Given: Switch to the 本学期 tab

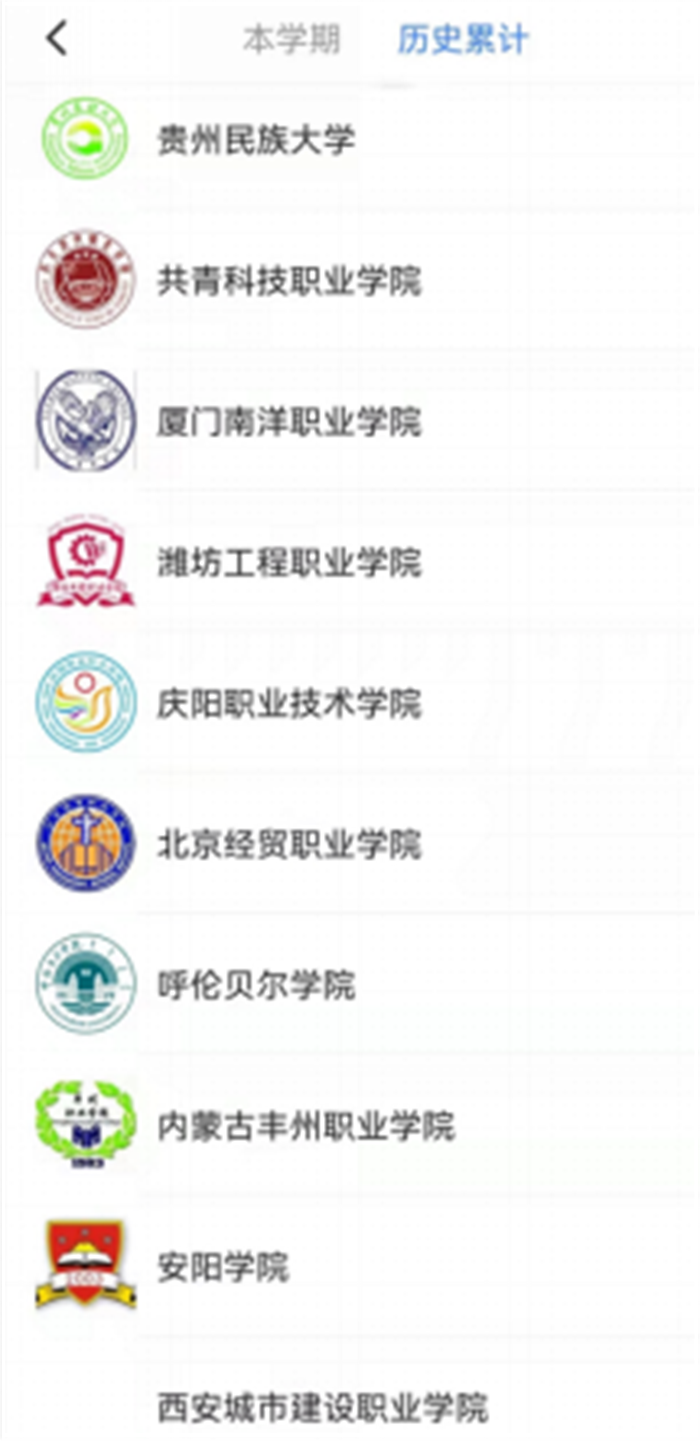Looking at the screenshot, I should [x=291, y=40].
